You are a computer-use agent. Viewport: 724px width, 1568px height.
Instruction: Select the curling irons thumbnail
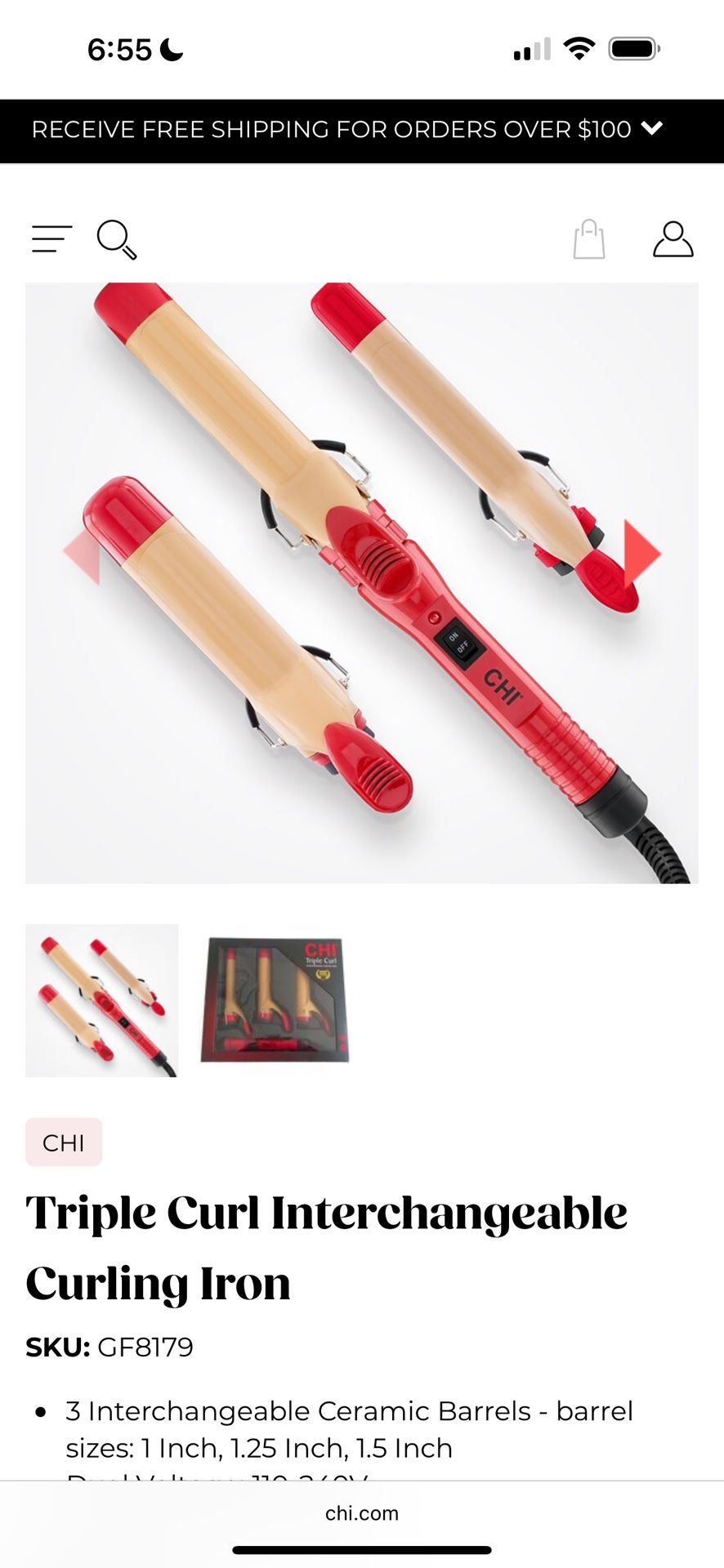pyautogui.click(x=102, y=1000)
